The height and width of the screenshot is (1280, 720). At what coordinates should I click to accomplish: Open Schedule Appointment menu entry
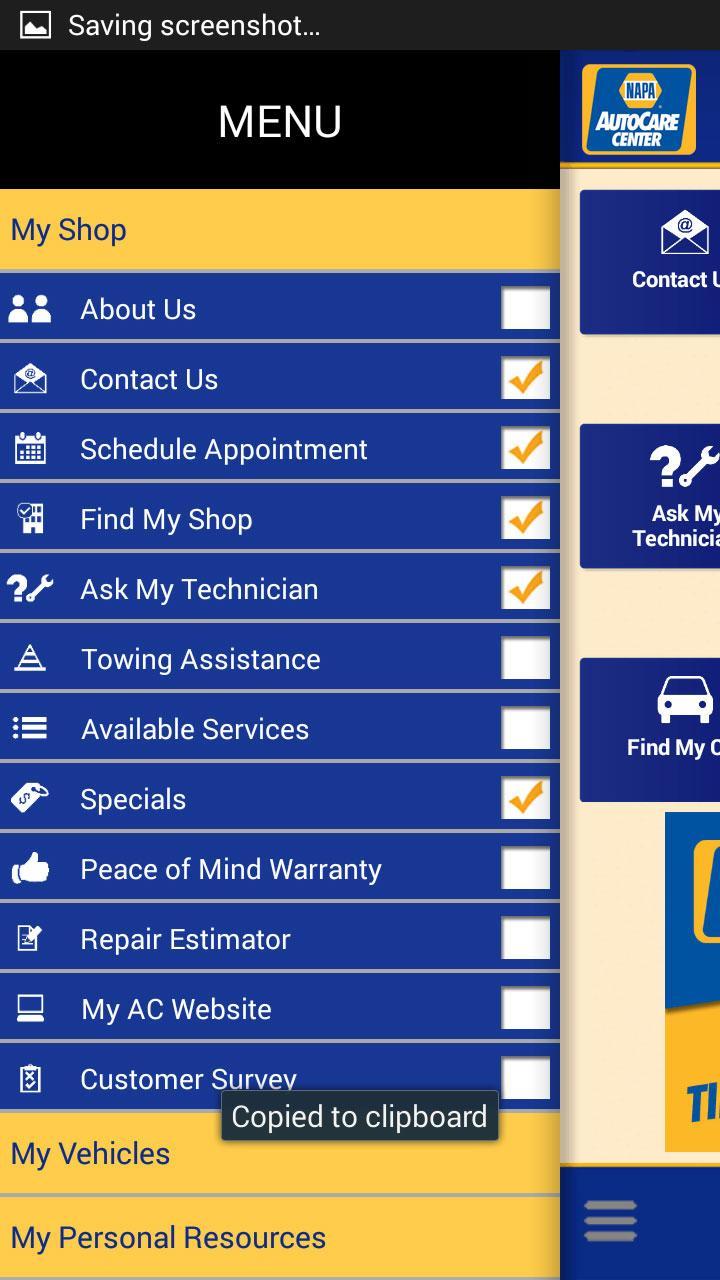[222, 448]
